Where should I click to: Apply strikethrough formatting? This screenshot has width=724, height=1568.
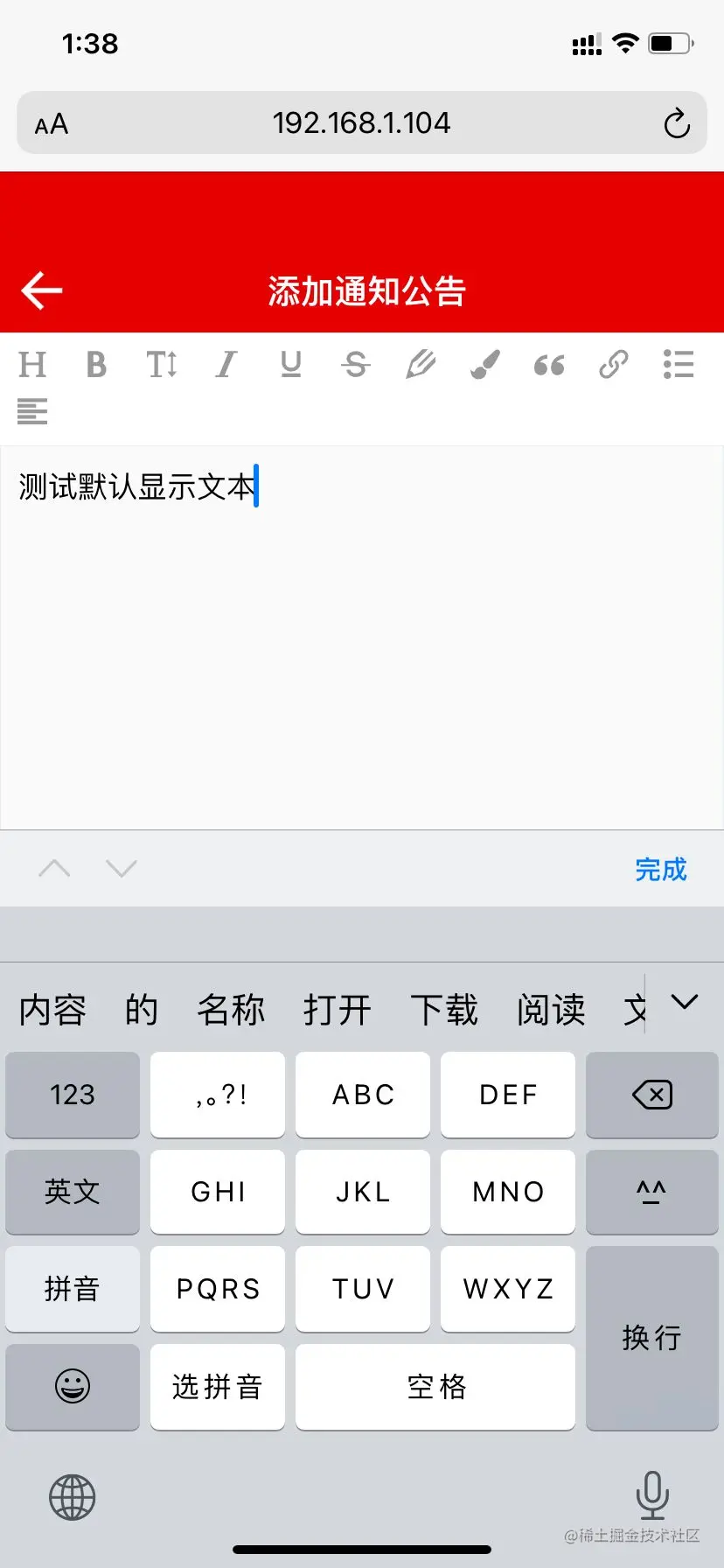[356, 364]
